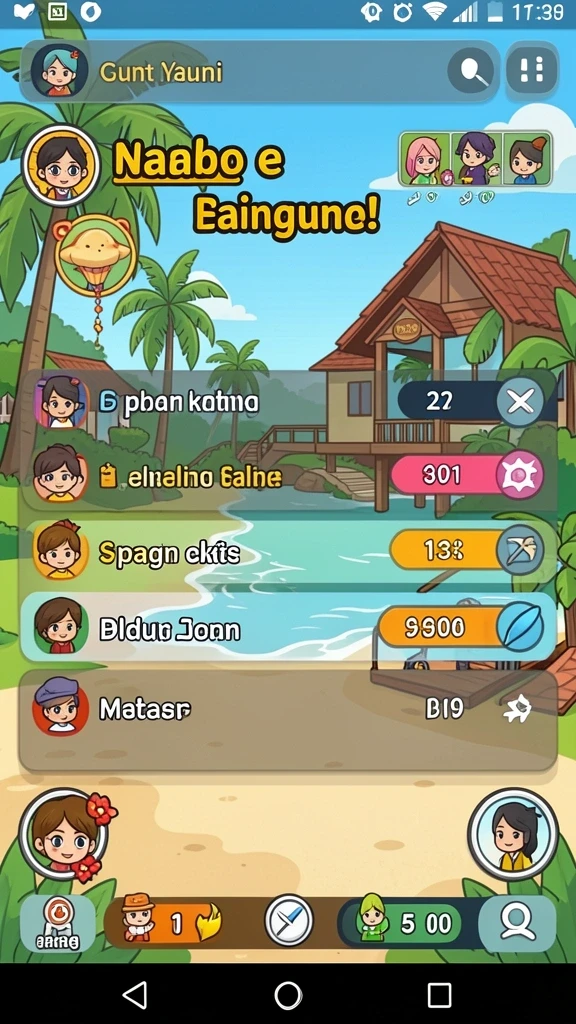Go back with the system back button
Image resolution: width=576 pixels, height=1024 pixels.
tap(135, 995)
